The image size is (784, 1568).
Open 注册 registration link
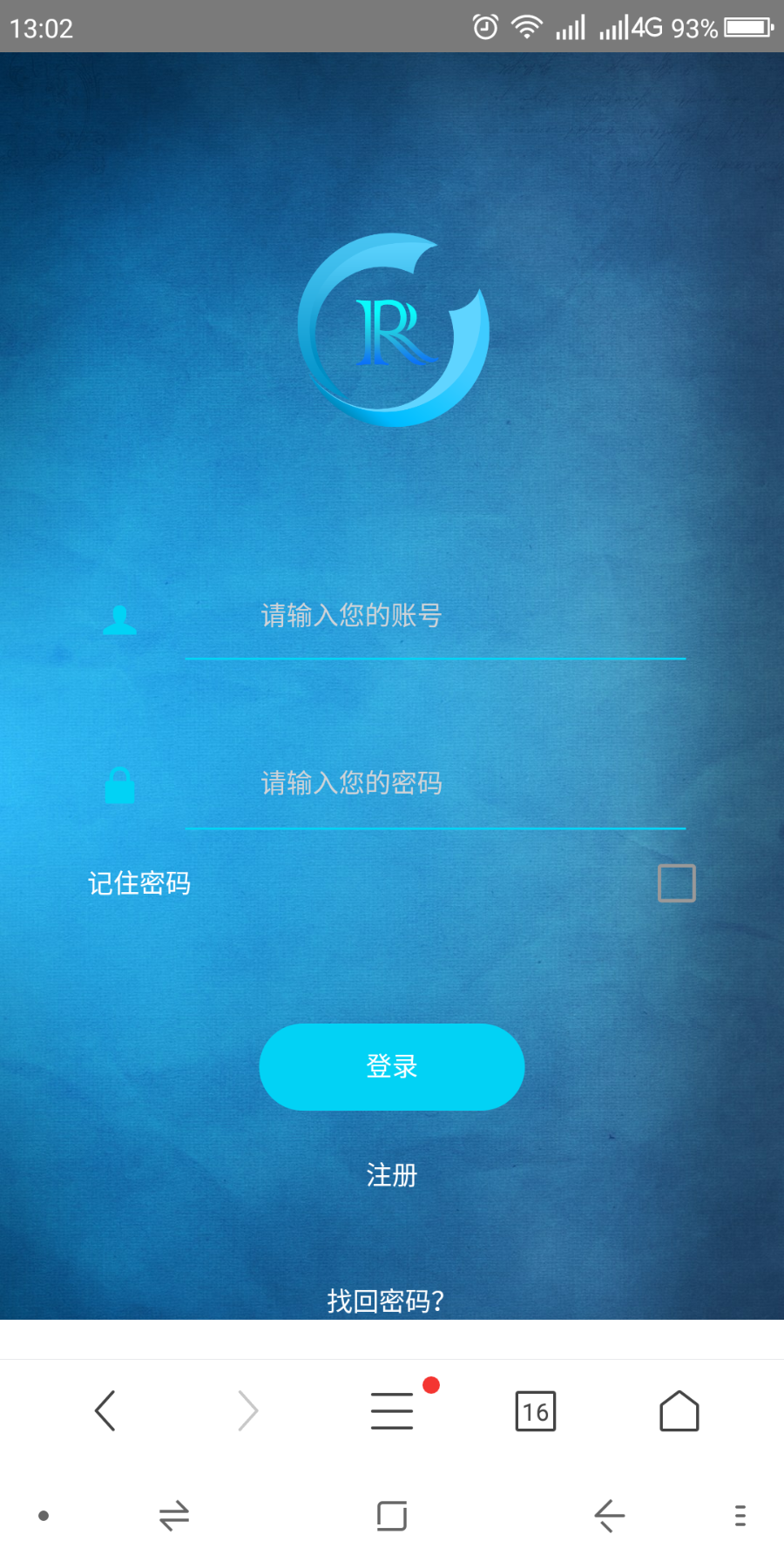(392, 1175)
